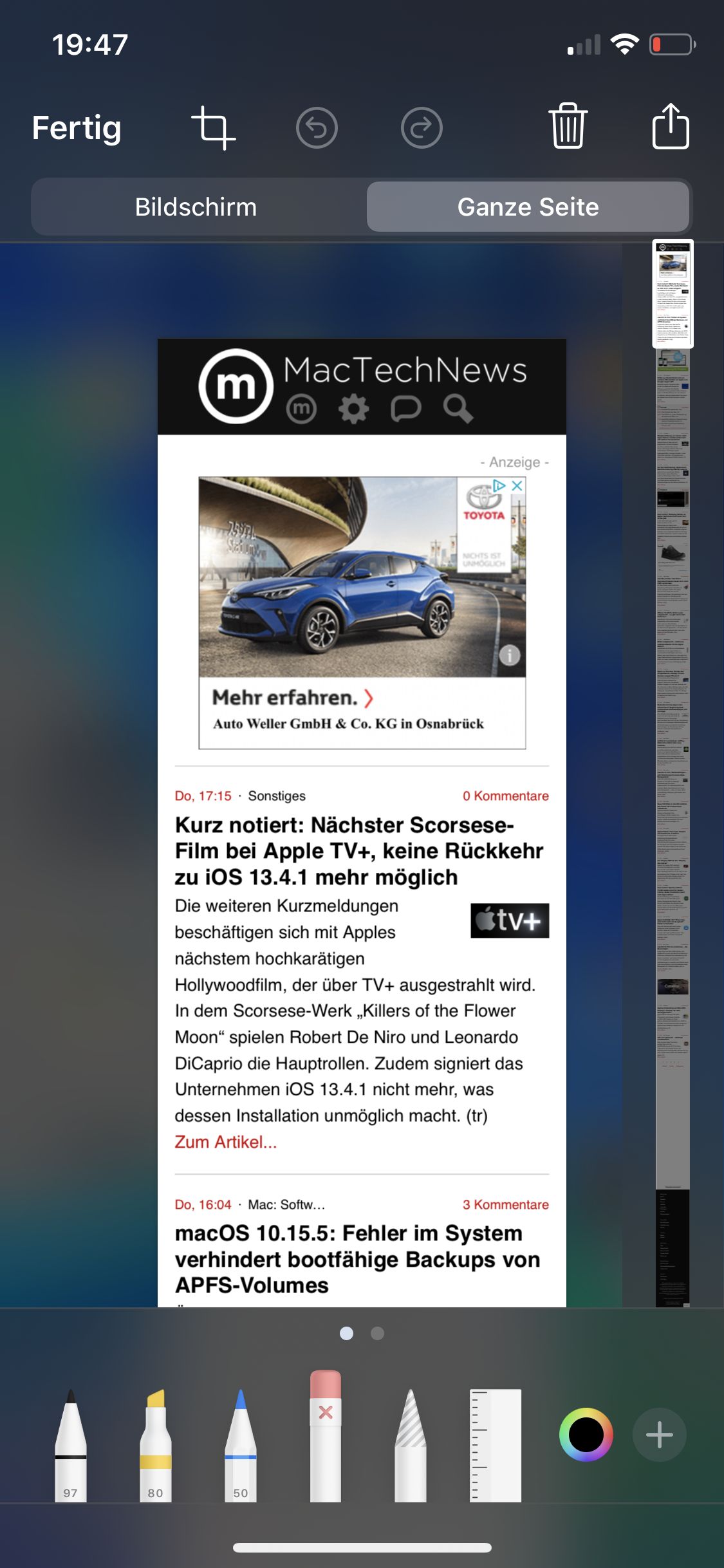Select the Ganze Seite tab

click(x=528, y=207)
